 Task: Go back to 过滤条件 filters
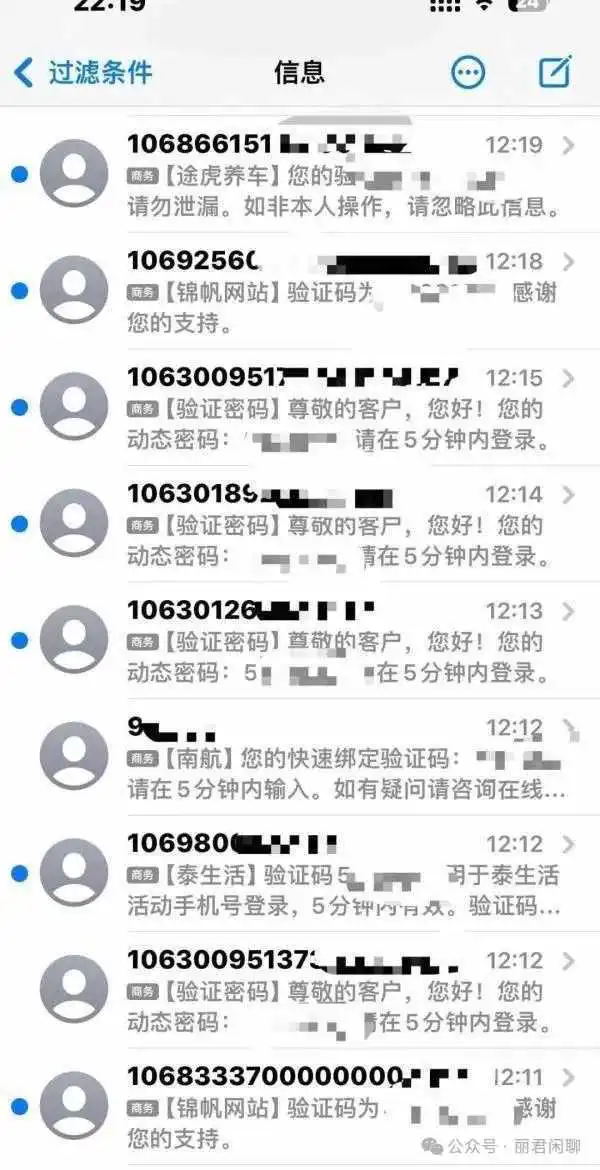84,72
